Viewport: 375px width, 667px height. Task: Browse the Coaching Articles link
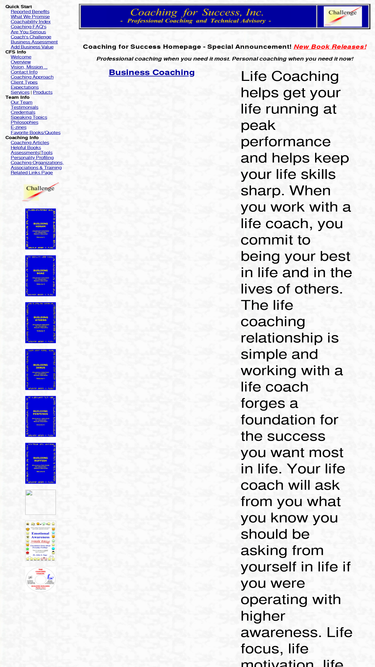pyautogui.click(x=30, y=143)
